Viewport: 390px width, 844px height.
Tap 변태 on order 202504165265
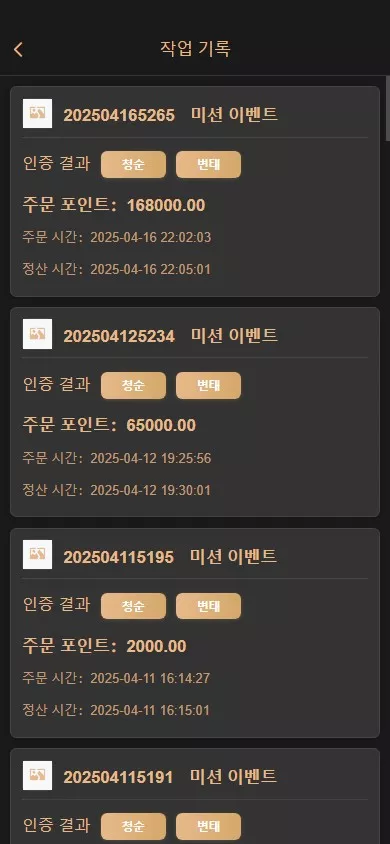coord(208,164)
